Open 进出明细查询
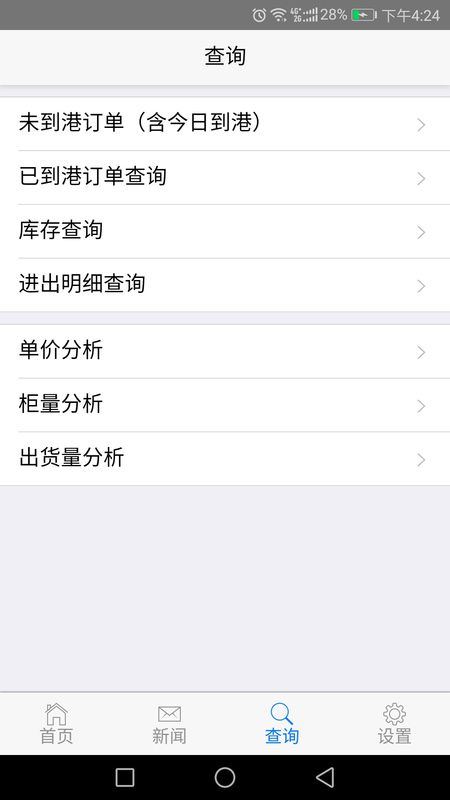This screenshot has height=800, width=450. (225, 285)
